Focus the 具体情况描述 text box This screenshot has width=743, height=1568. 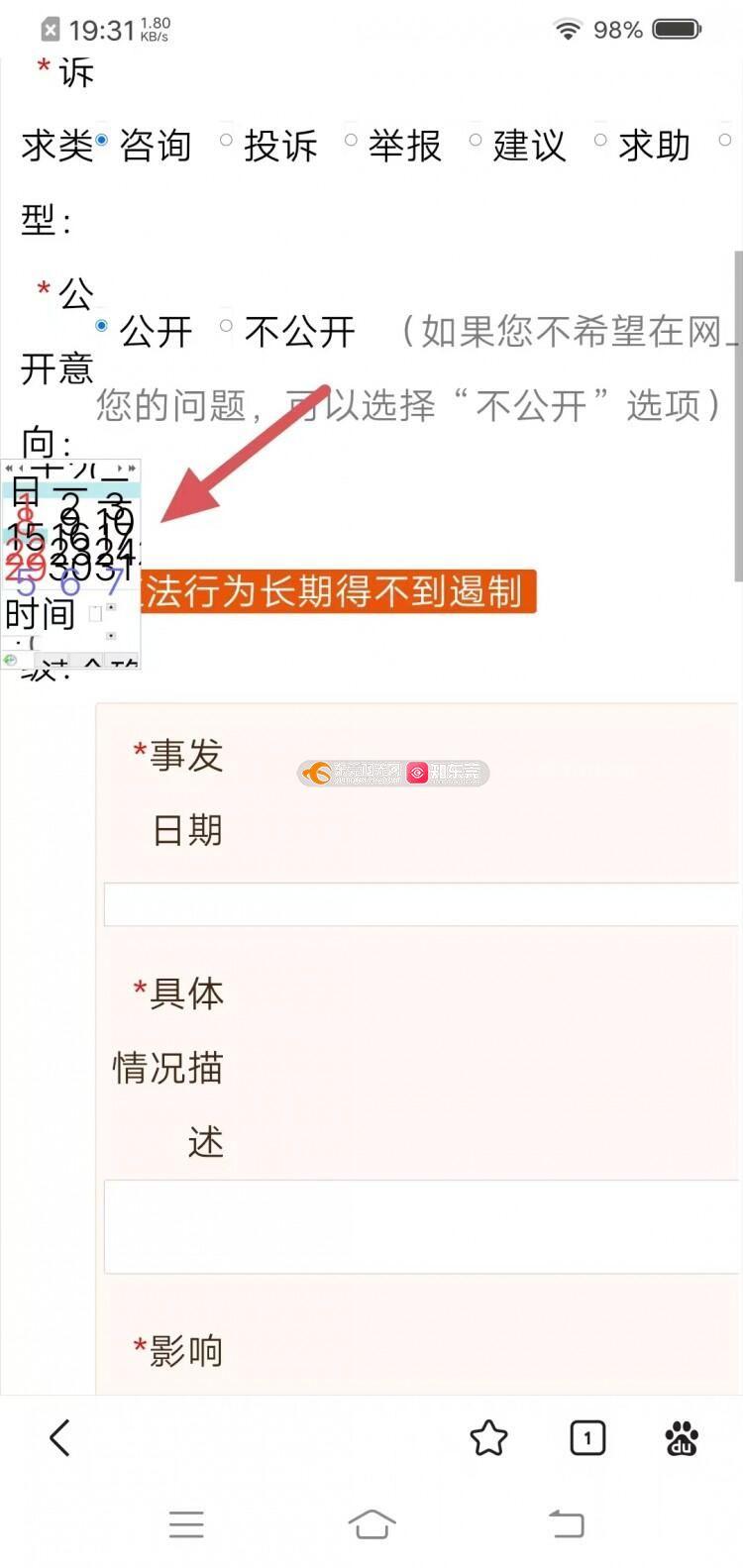tap(421, 1225)
